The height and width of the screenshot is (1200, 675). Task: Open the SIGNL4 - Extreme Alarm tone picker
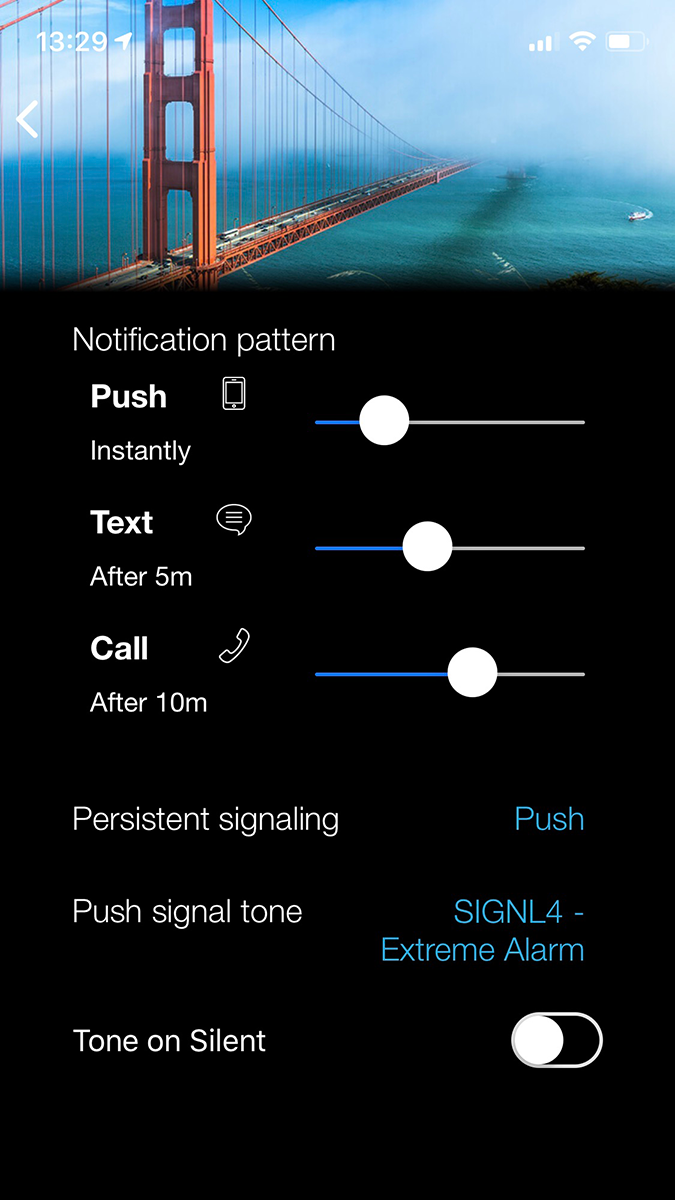[483, 930]
